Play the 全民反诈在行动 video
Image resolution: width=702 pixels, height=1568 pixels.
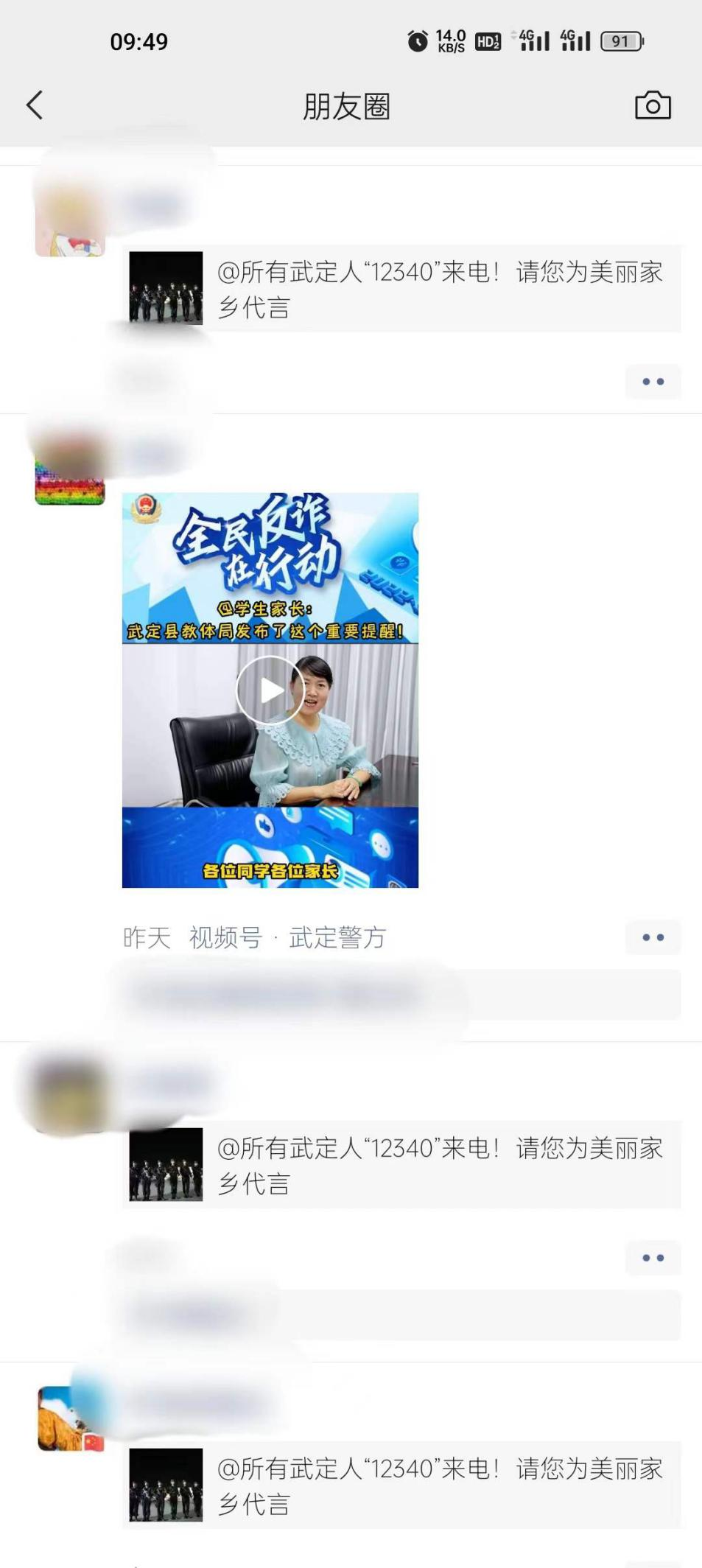(270, 690)
